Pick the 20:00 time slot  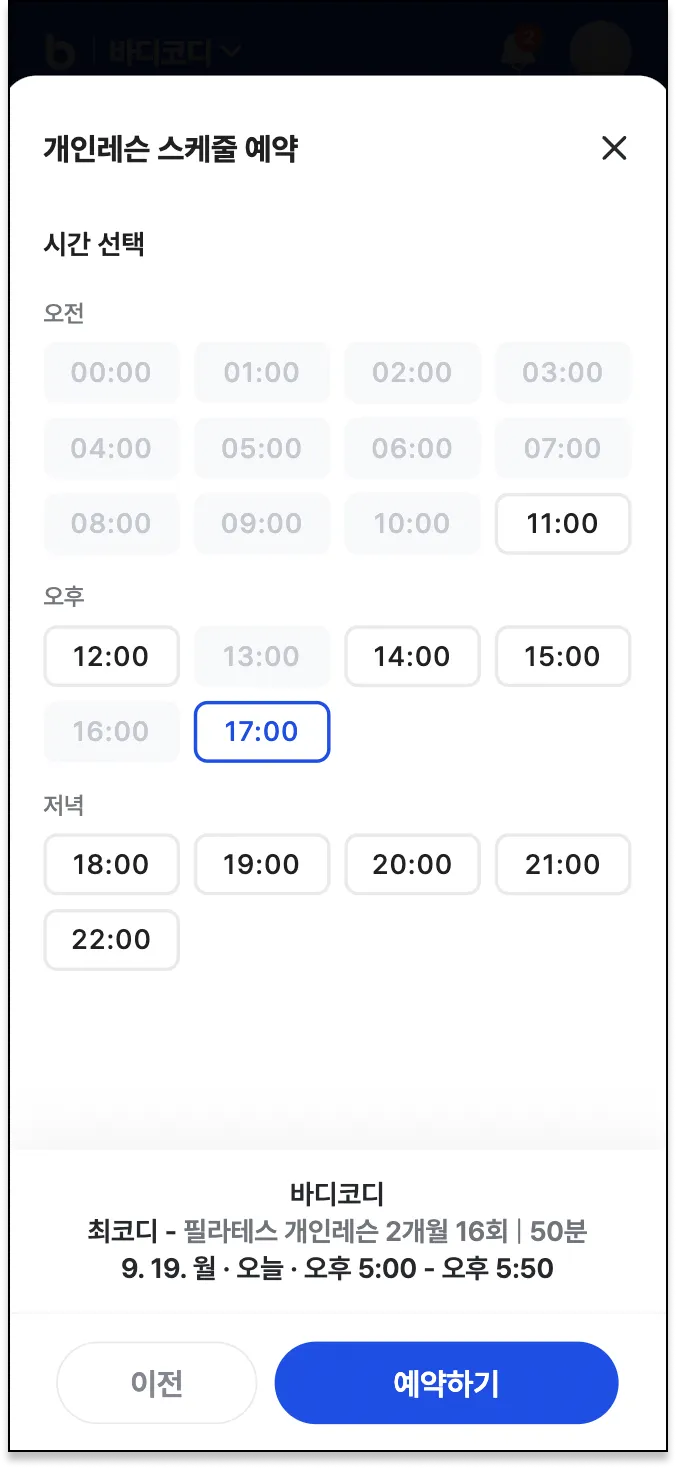pyautogui.click(x=412, y=864)
